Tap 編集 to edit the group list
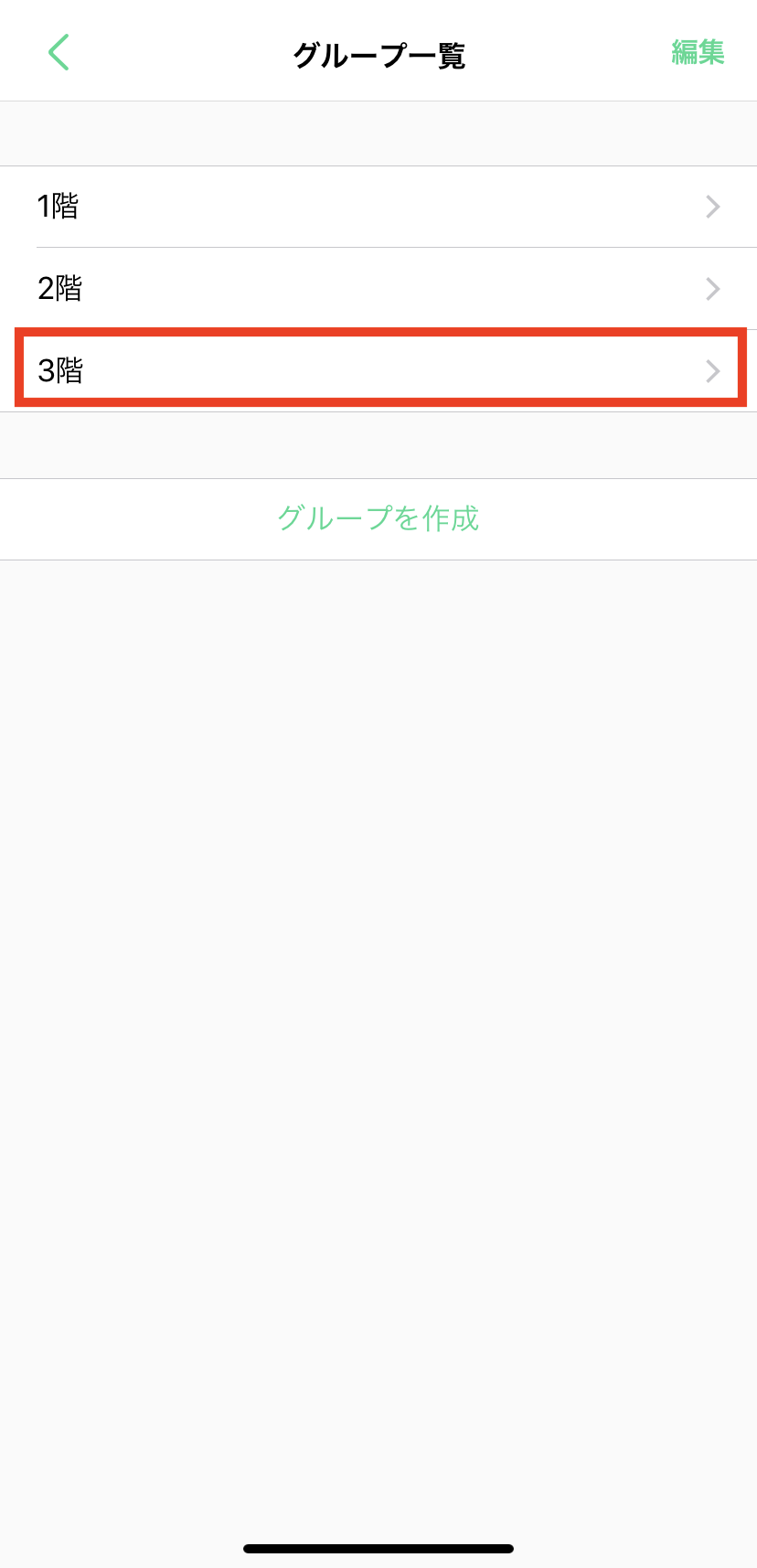This screenshot has width=757, height=1568. (698, 53)
